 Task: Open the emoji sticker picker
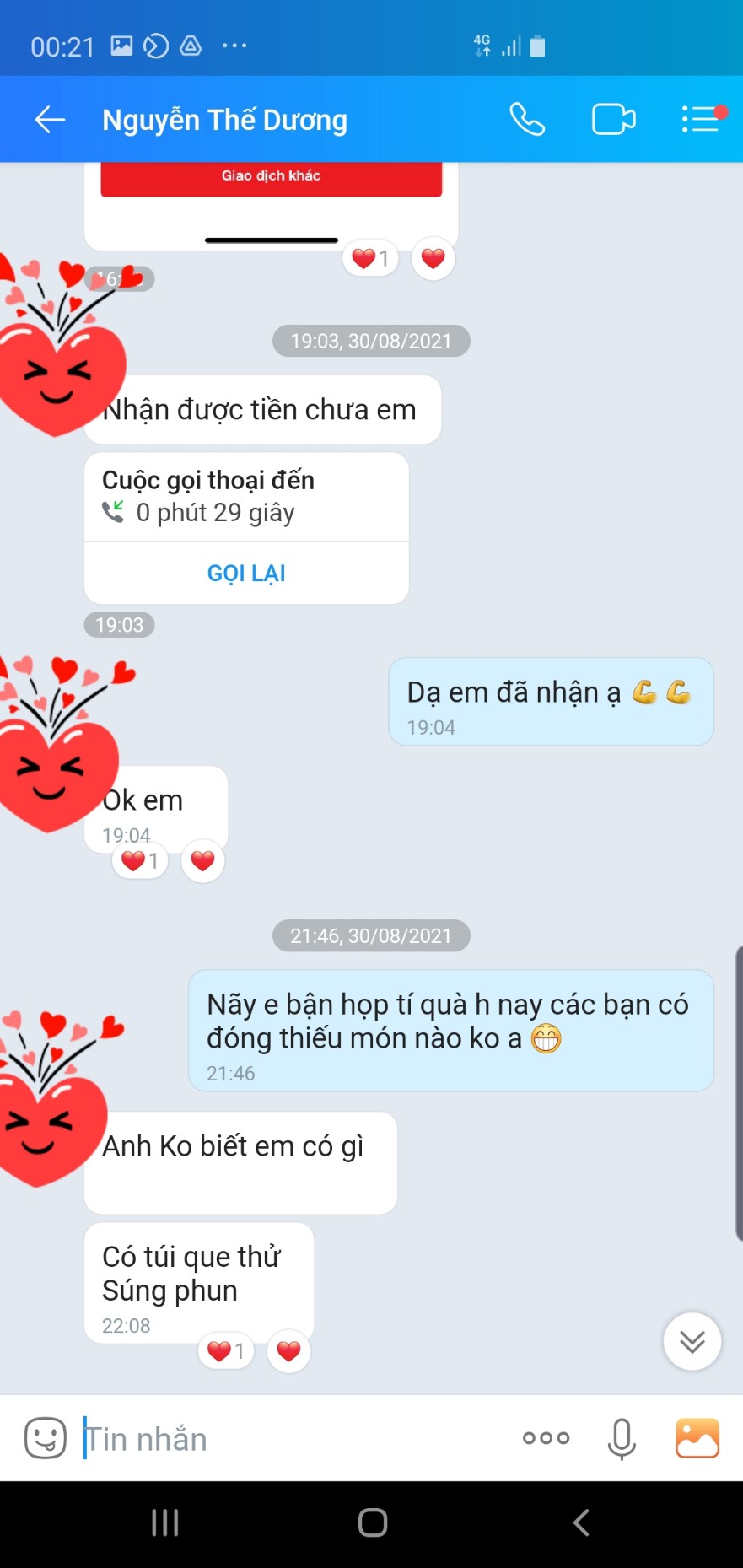click(x=46, y=1438)
